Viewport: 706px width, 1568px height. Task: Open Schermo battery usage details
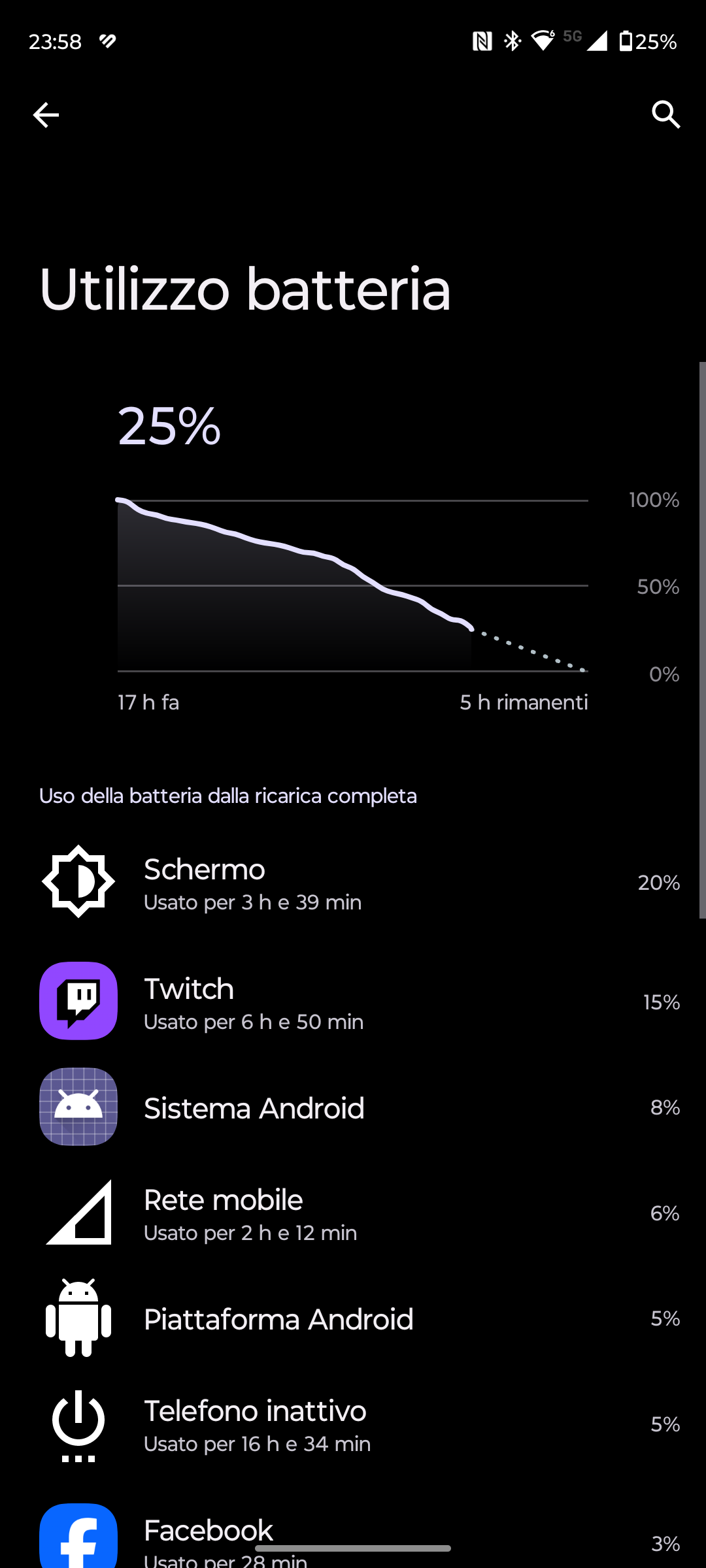click(x=353, y=883)
